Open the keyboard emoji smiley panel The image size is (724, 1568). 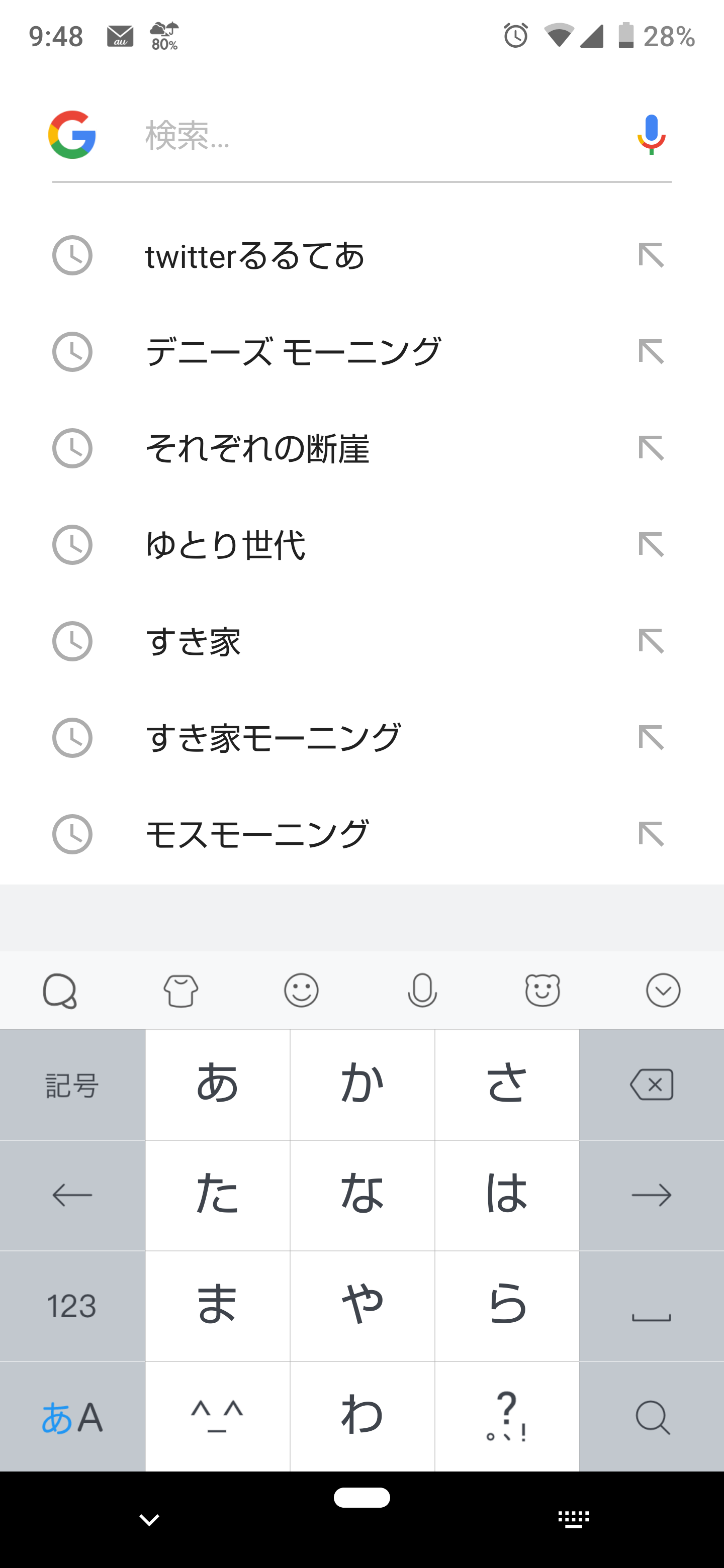point(301,991)
